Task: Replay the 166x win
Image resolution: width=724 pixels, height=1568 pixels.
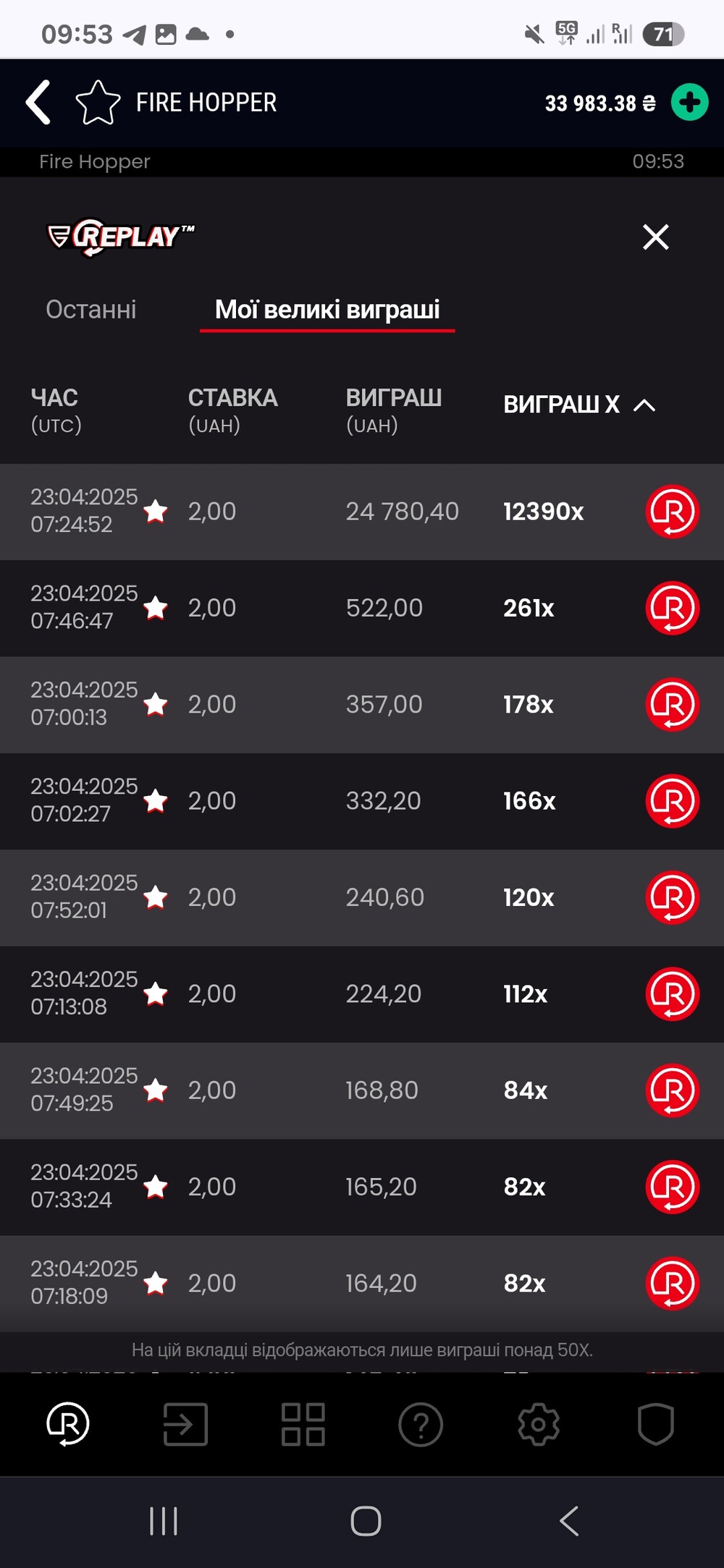Action: 672,801
